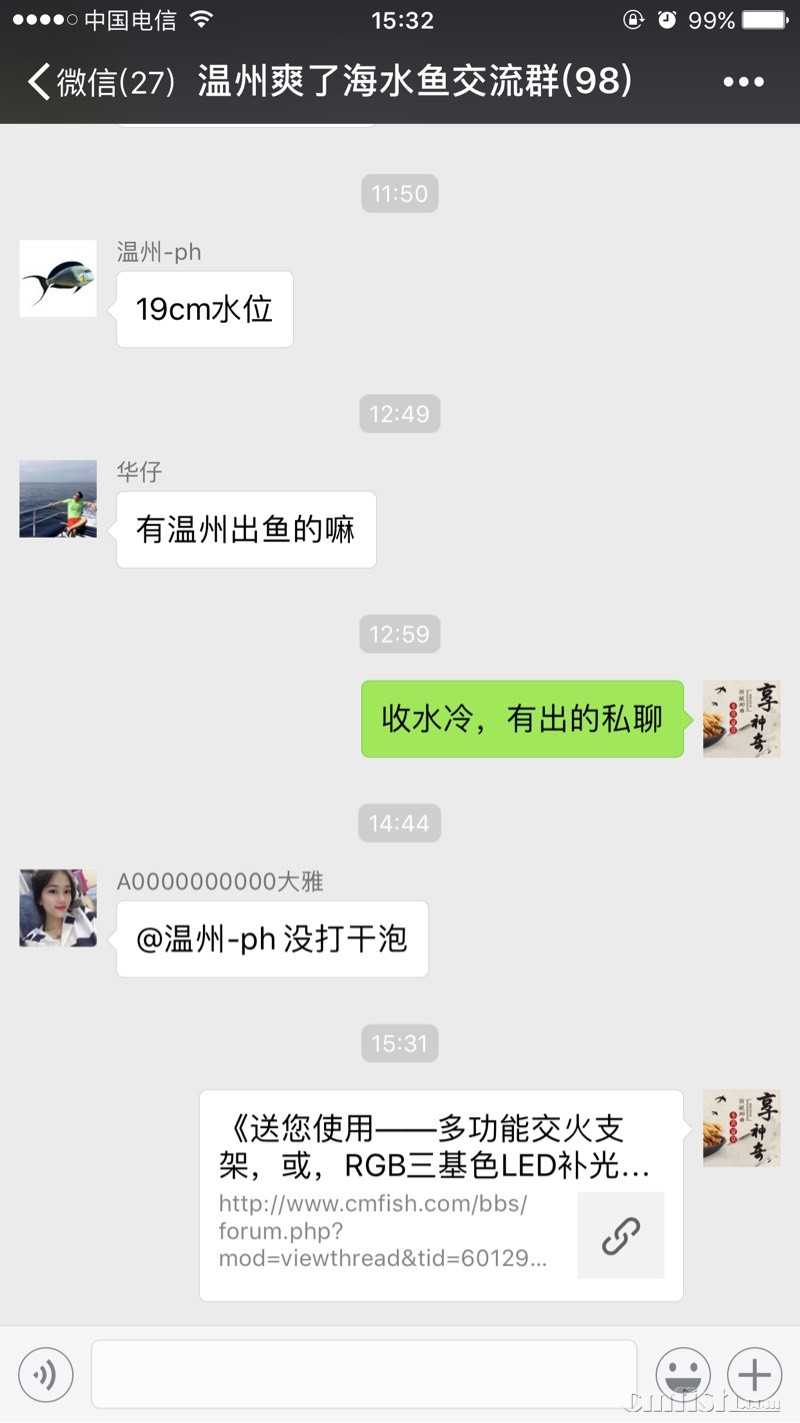Tap the forum.php URL text
Viewport: 800px width, 1423px height.
[x=380, y=1230]
